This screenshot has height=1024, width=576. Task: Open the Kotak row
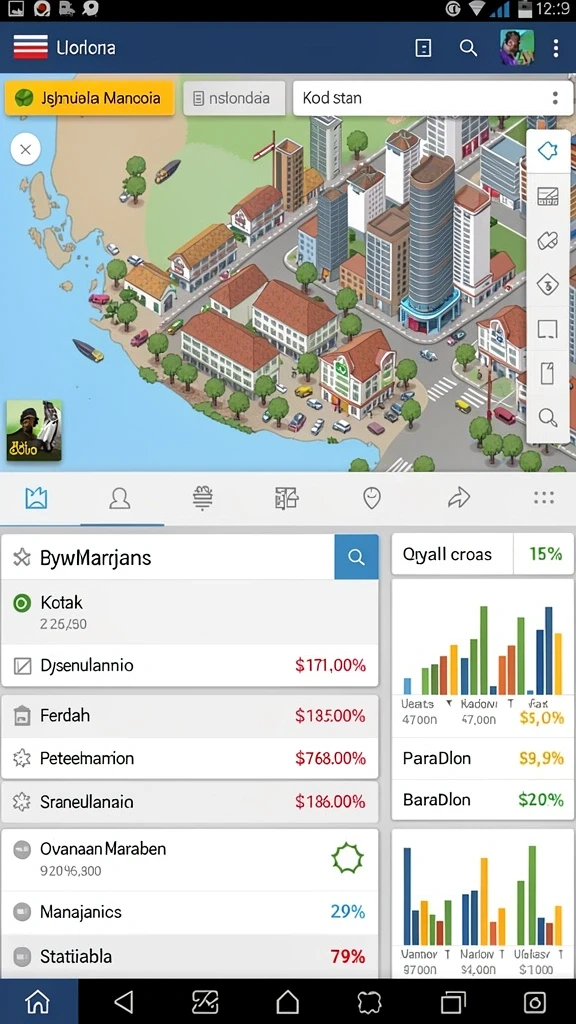tap(189, 613)
